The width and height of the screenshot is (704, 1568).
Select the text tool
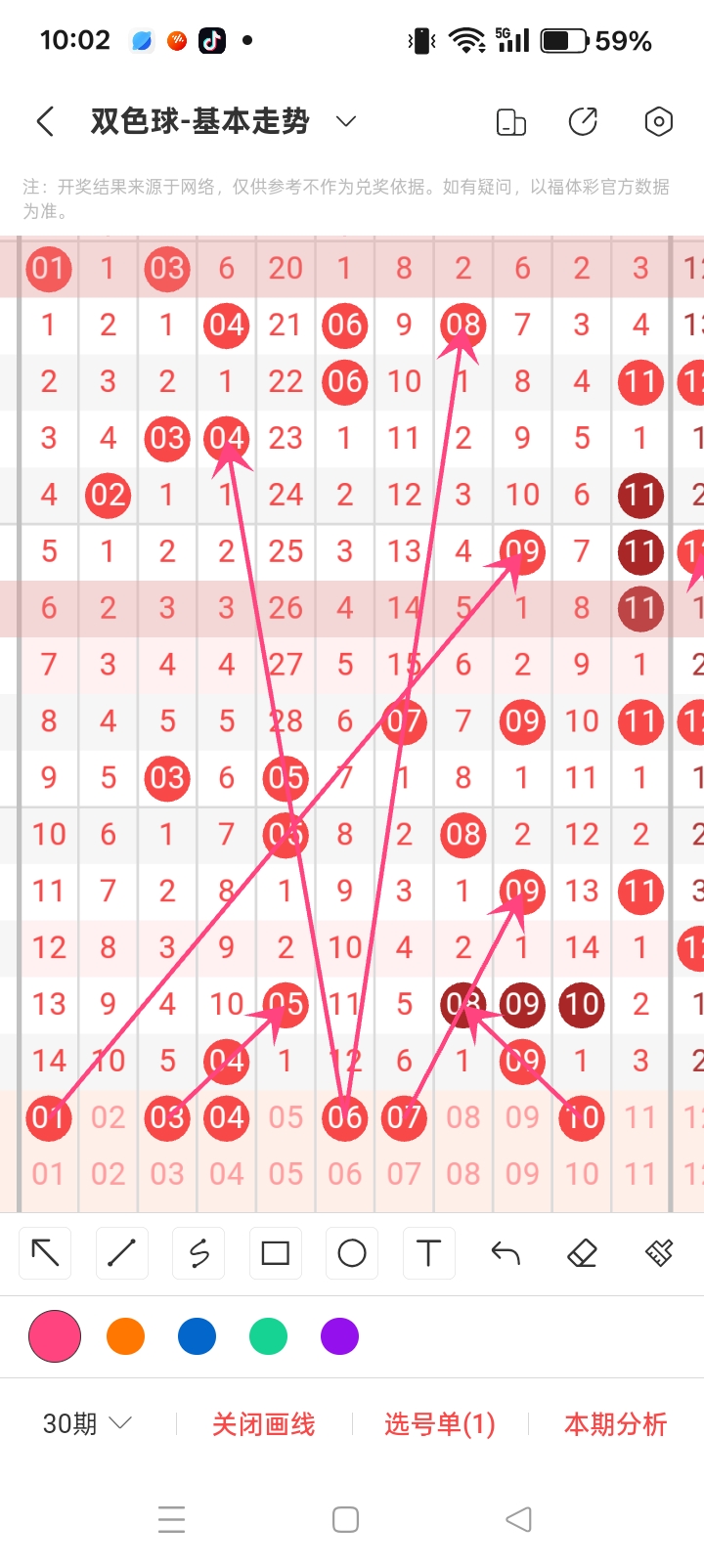pos(428,1252)
